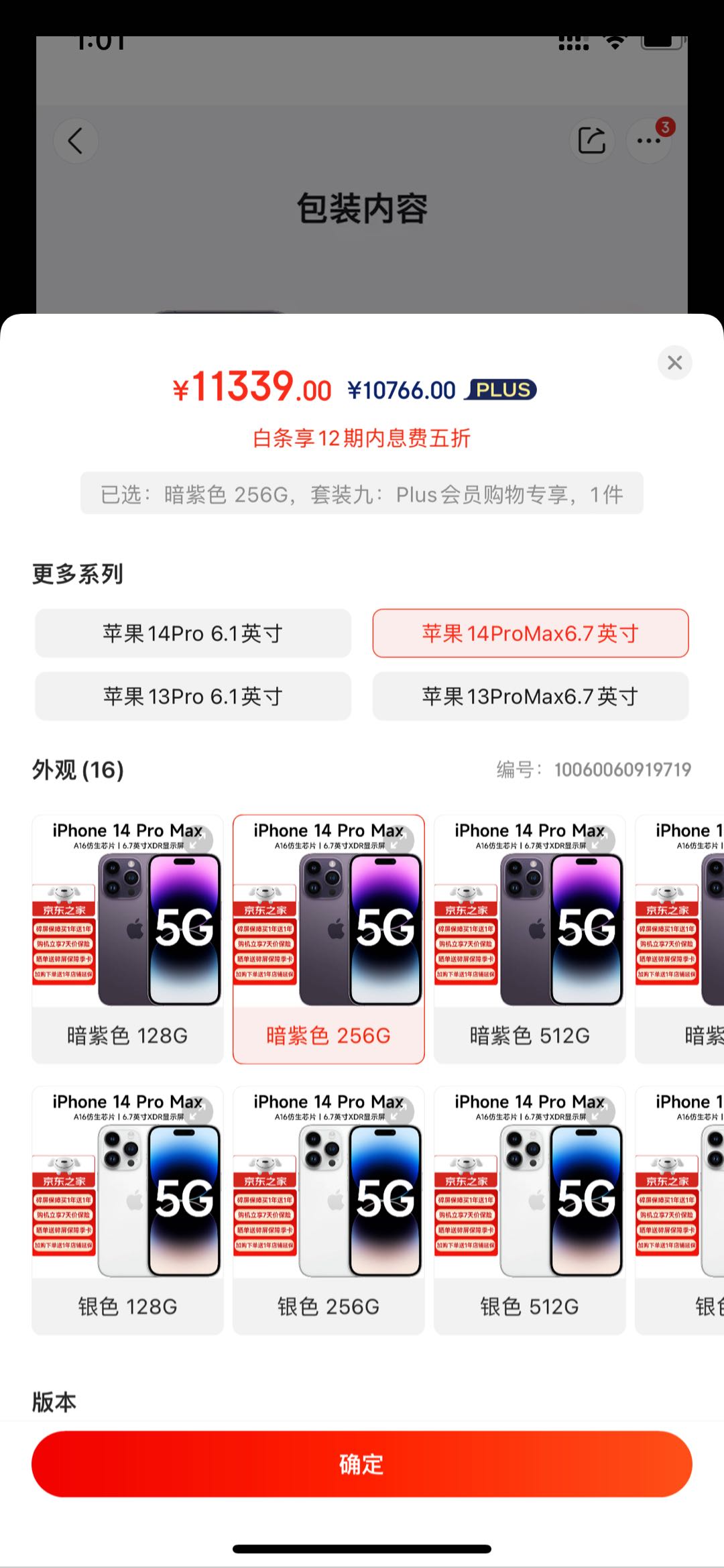
Task: Select 苹果14ProMax6.7英寸 series
Action: [x=530, y=633]
